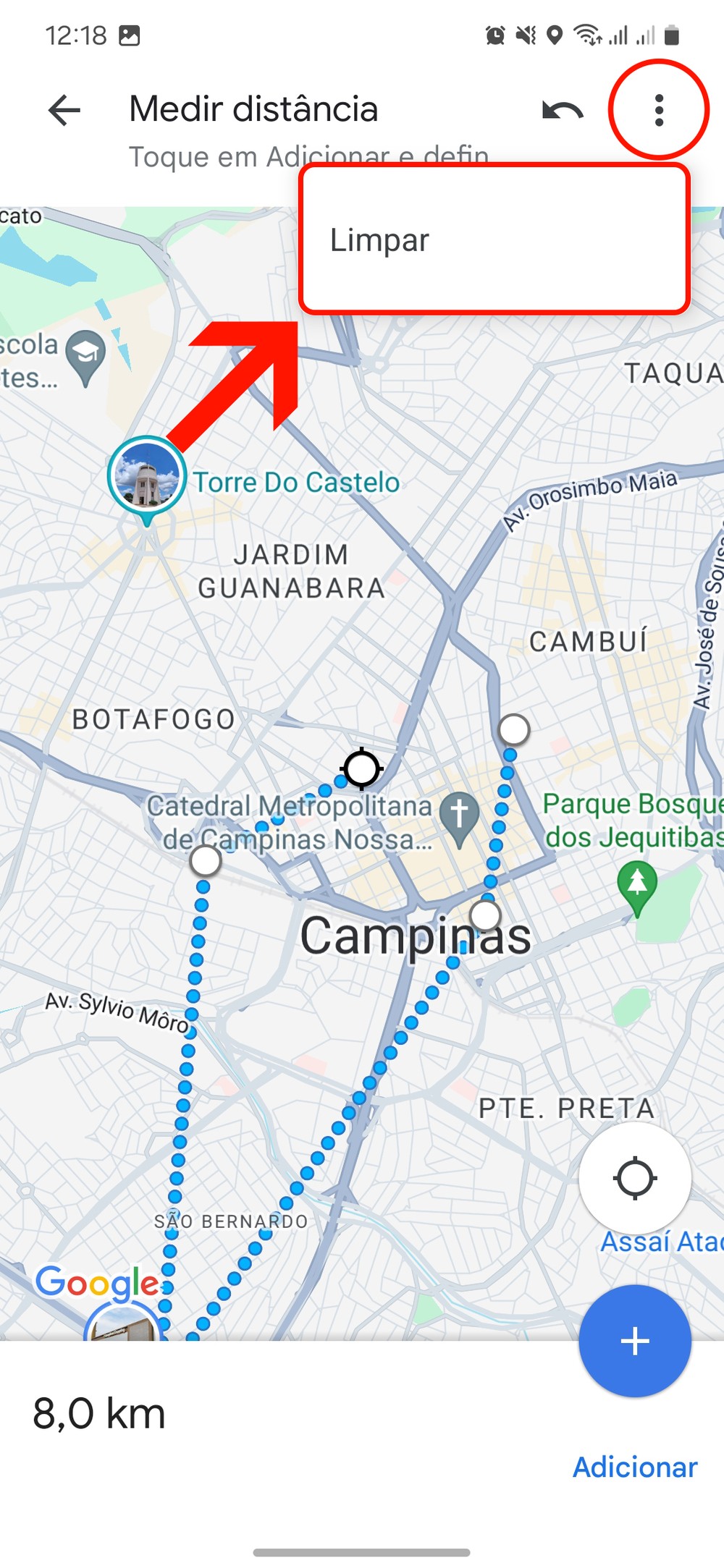
Task: Go back from Medir distância
Action: tap(64, 111)
